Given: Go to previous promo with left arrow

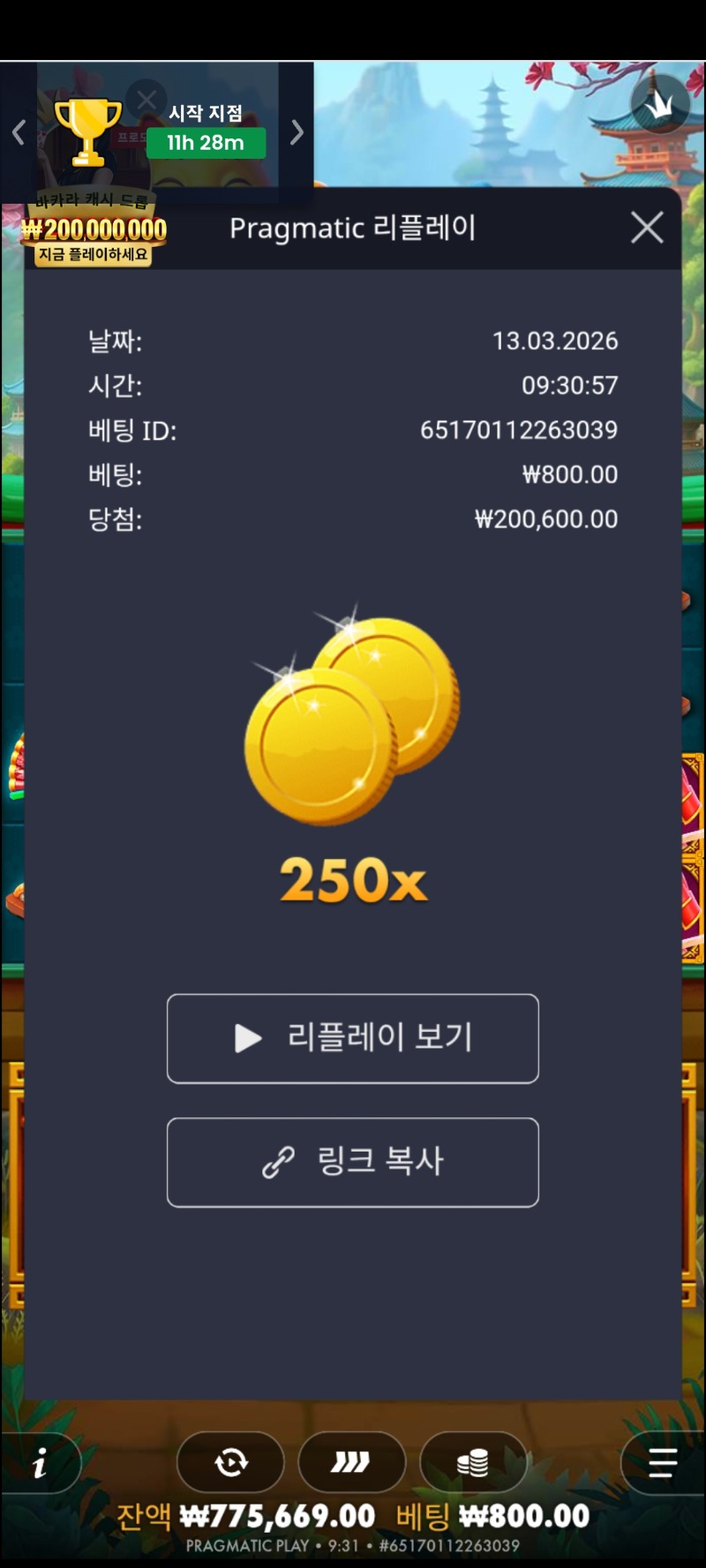Looking at the screenshot, I should [x=19, y=133].
